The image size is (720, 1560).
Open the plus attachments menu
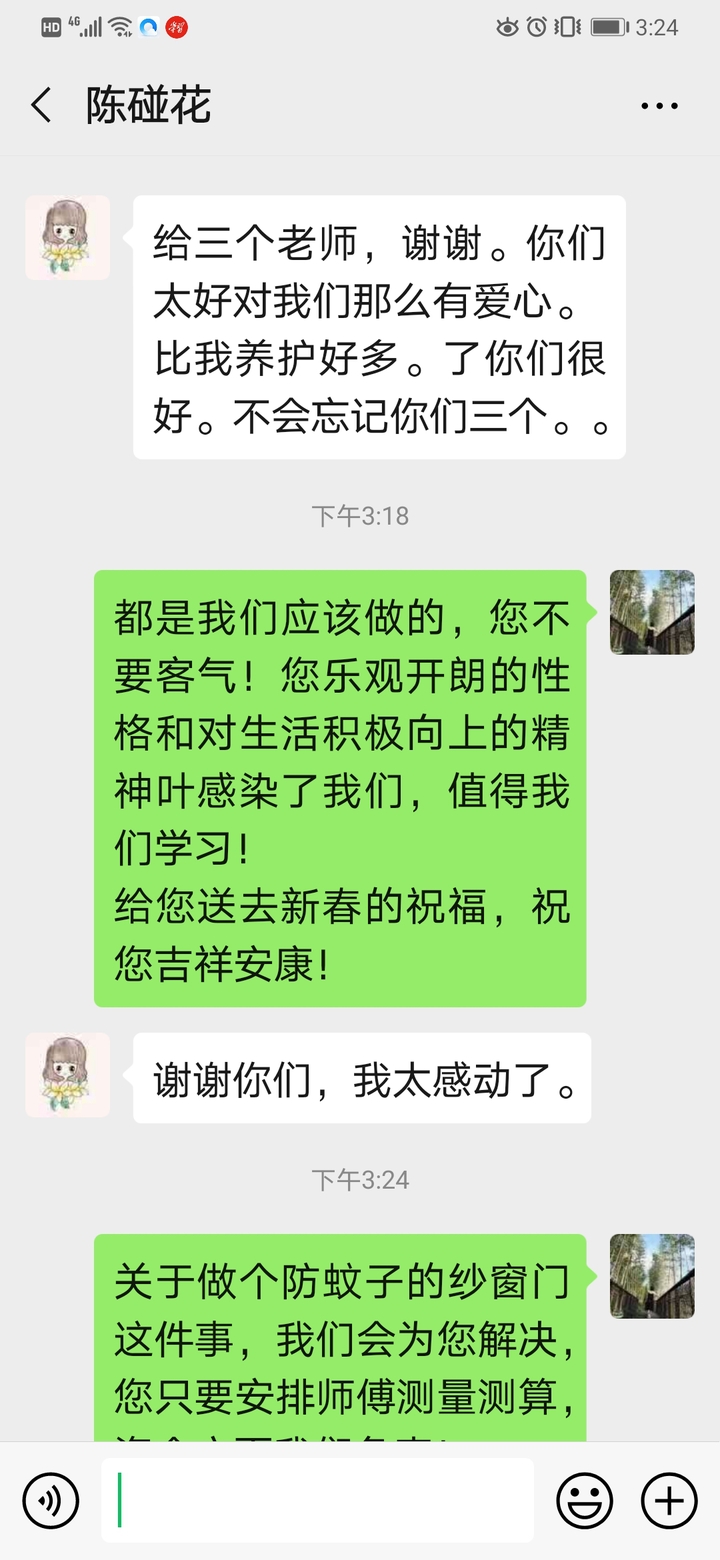669,1500
